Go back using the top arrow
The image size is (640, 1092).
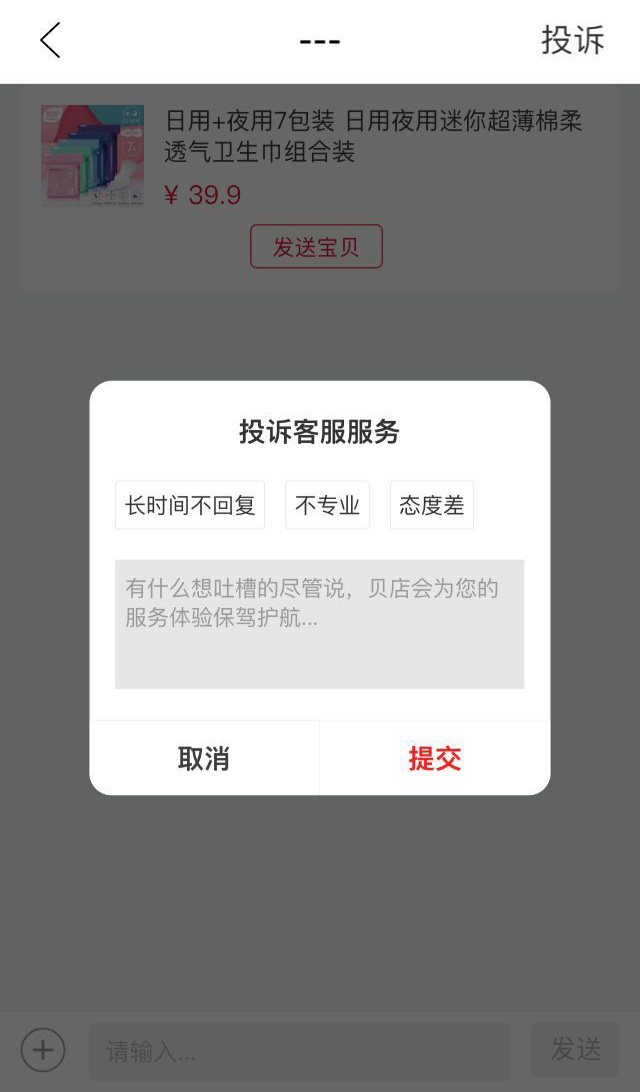pyautogui.click(x=50, y=40)
